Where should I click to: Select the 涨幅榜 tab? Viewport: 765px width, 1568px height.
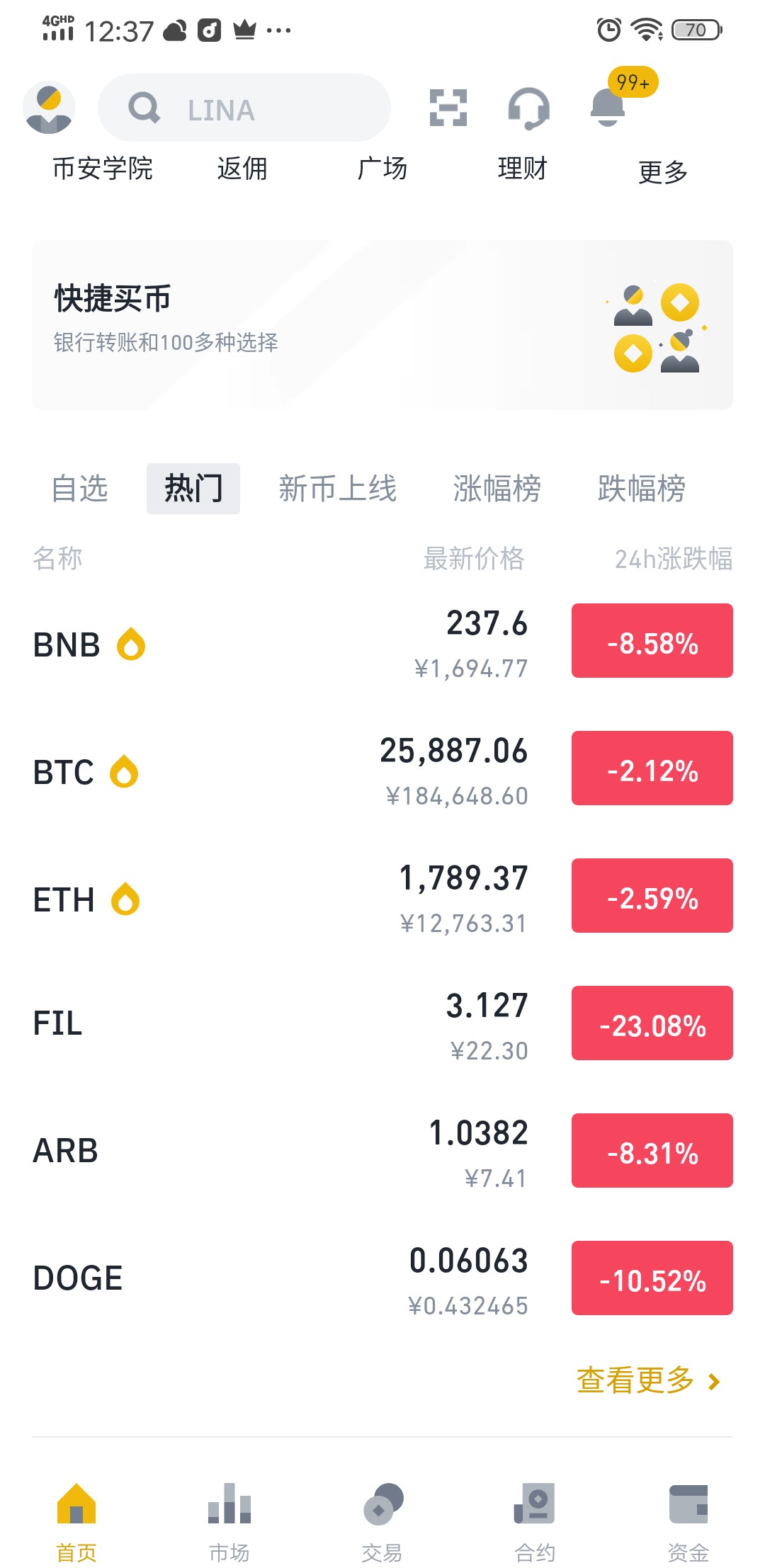click(497, 489)
